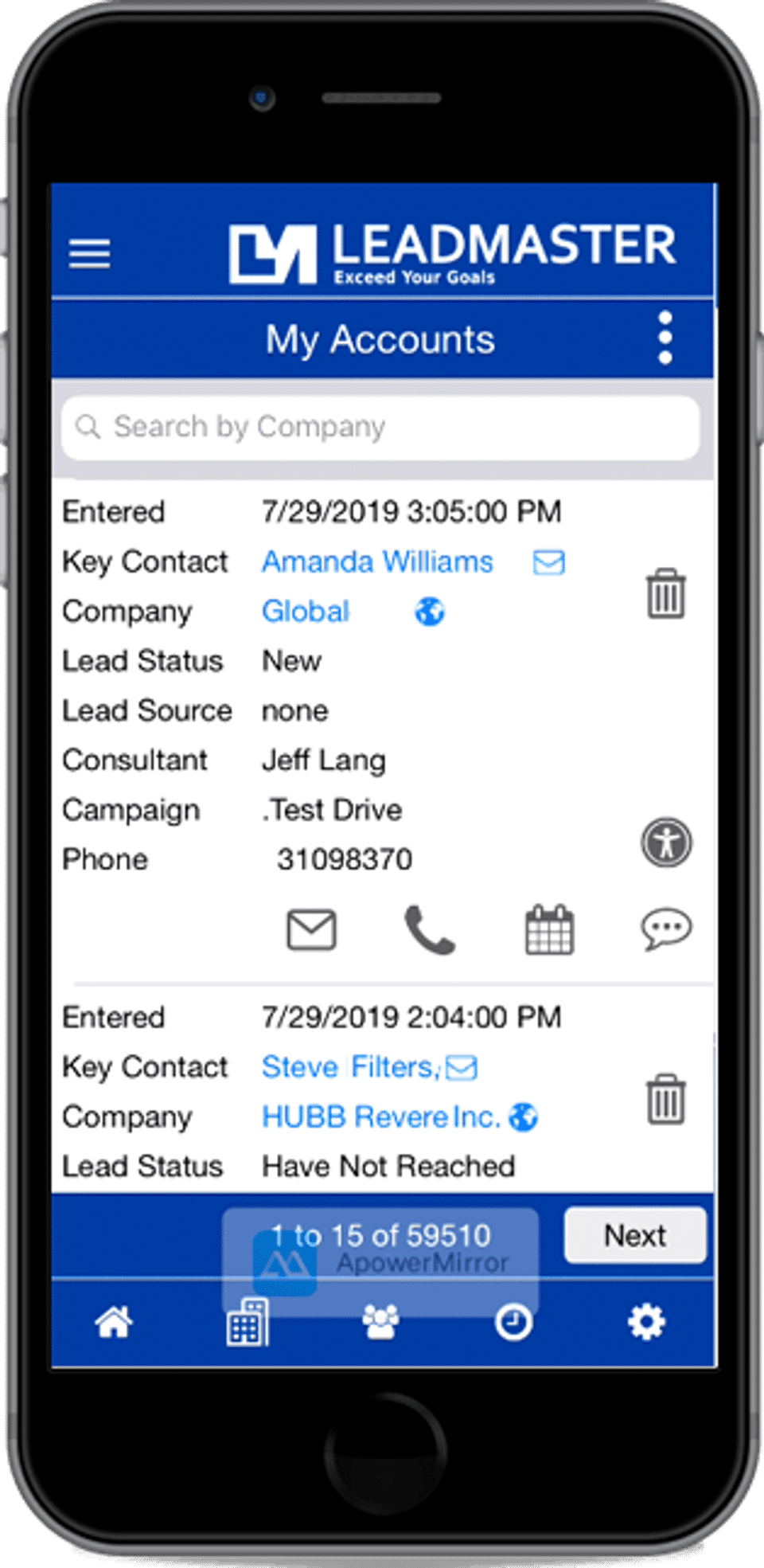Switch to the Home tab

click(x=114, y=1323)
